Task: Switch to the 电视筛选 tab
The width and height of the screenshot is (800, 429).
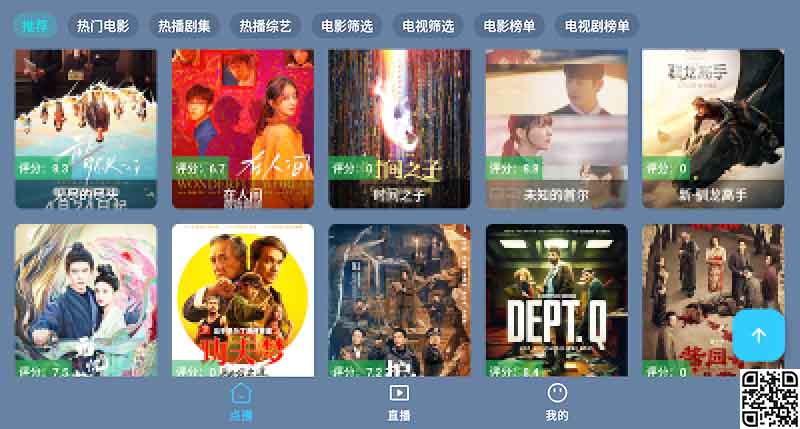Action: (x=427, y=26)
